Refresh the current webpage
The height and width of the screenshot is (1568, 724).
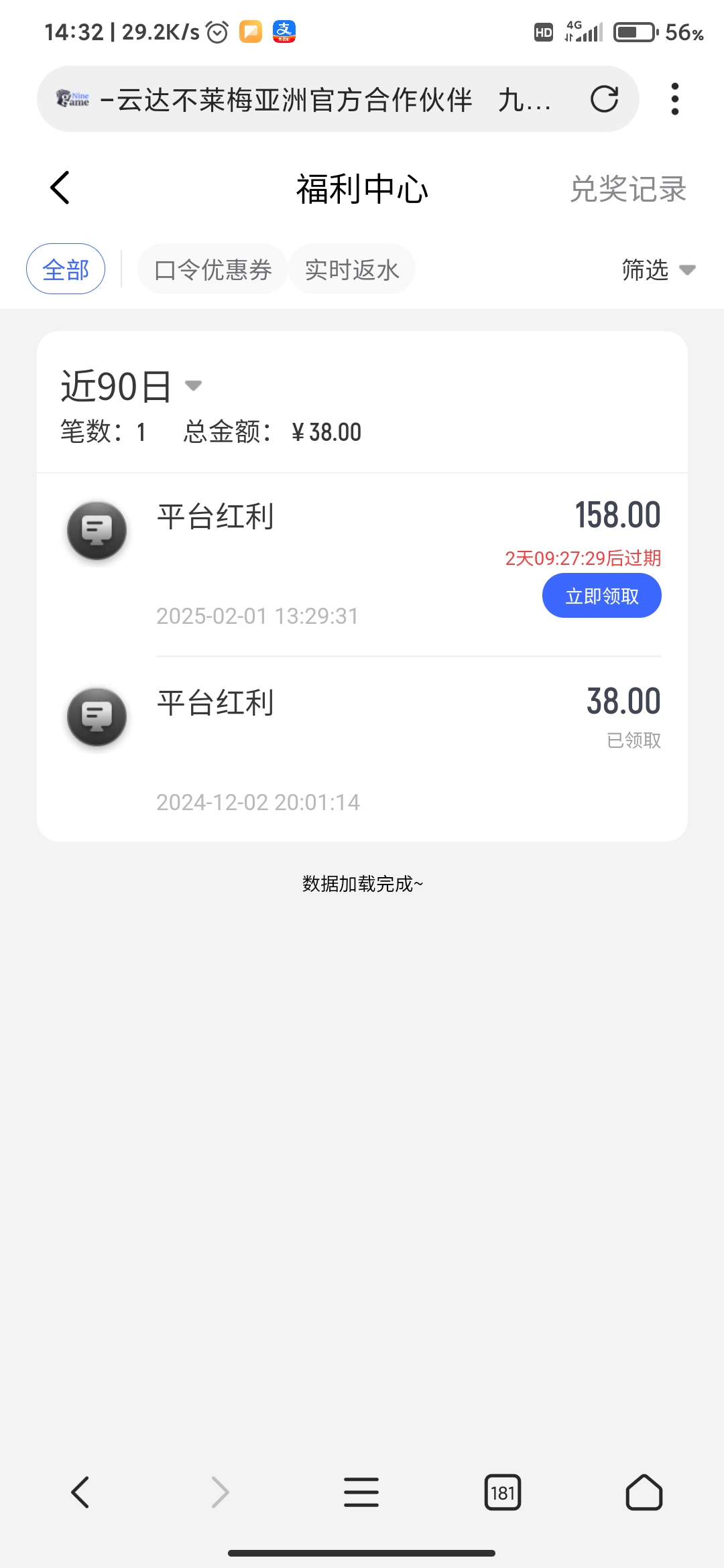605,99
